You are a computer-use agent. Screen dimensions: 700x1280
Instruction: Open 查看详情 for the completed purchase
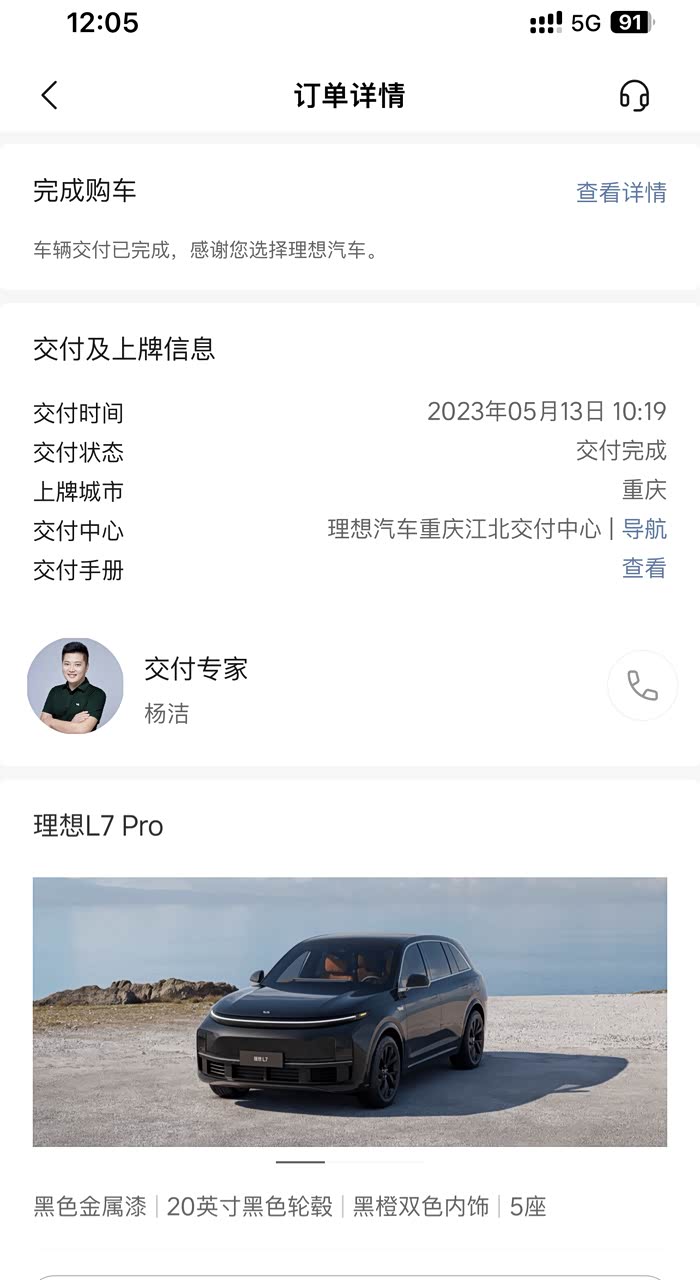[x=621, y=192]
